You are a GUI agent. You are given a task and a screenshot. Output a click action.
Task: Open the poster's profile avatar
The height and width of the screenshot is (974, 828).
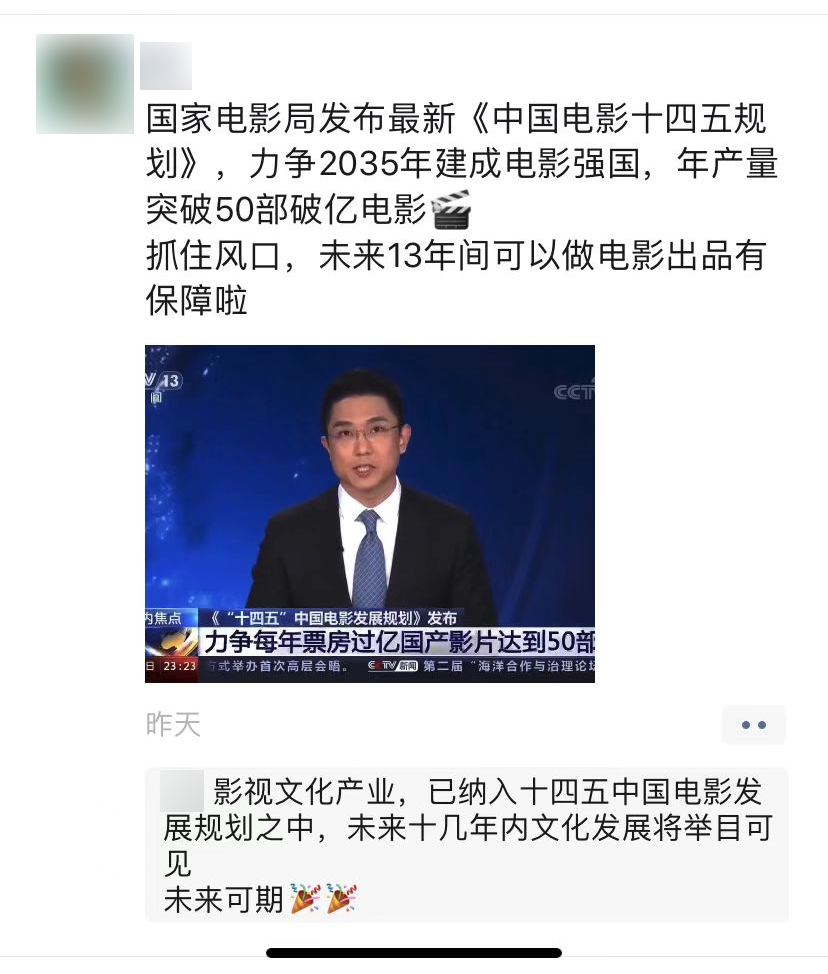pos(85,84)
